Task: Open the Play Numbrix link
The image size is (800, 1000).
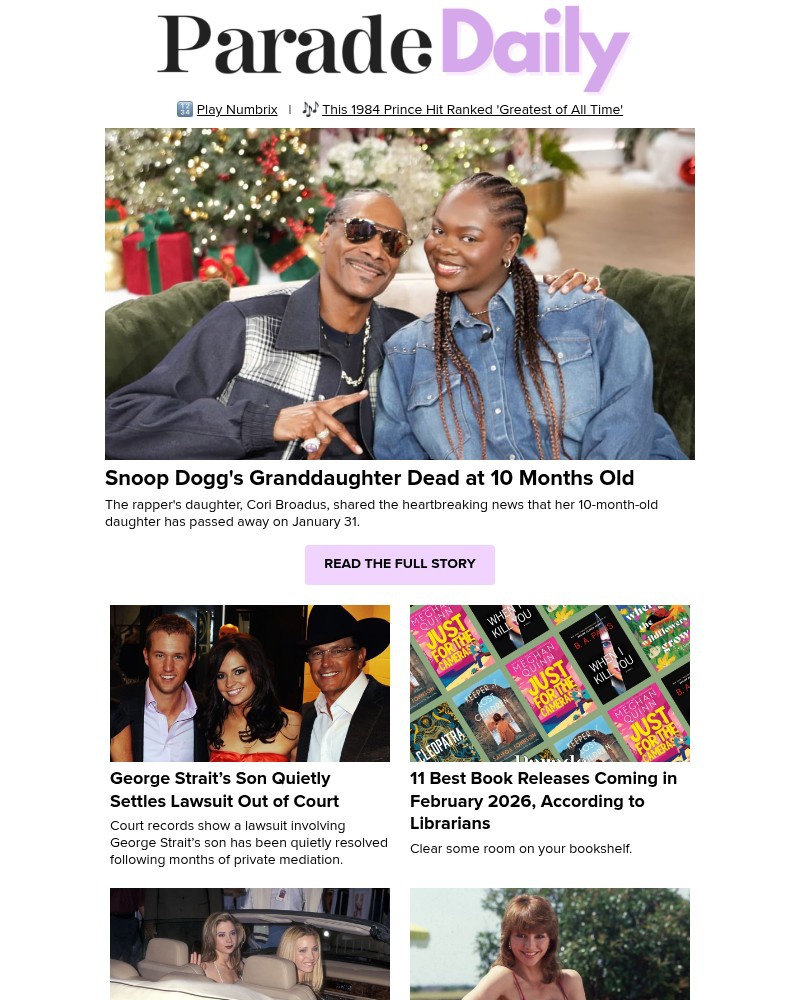Action: pos(236,110)
